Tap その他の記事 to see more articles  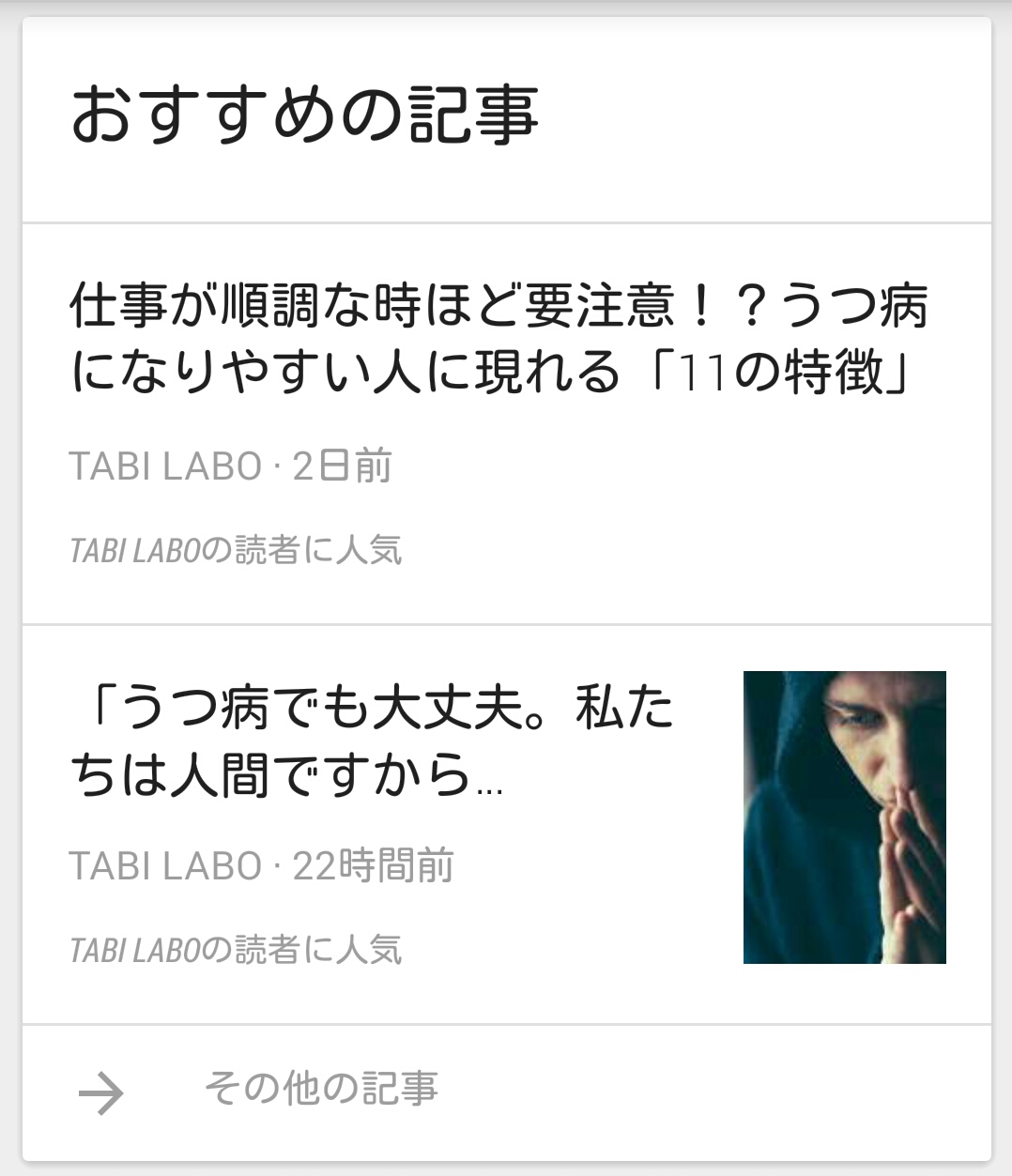click(x=320, y=1089)
